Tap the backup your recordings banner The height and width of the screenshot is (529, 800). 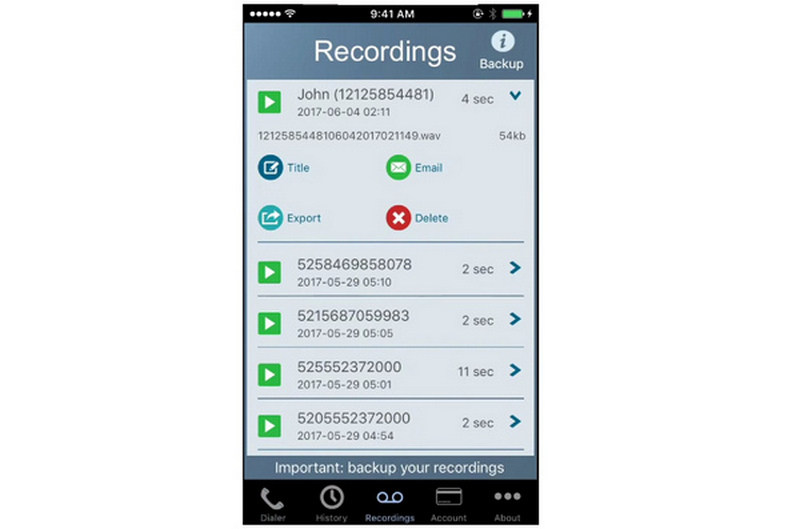point(390,467)
